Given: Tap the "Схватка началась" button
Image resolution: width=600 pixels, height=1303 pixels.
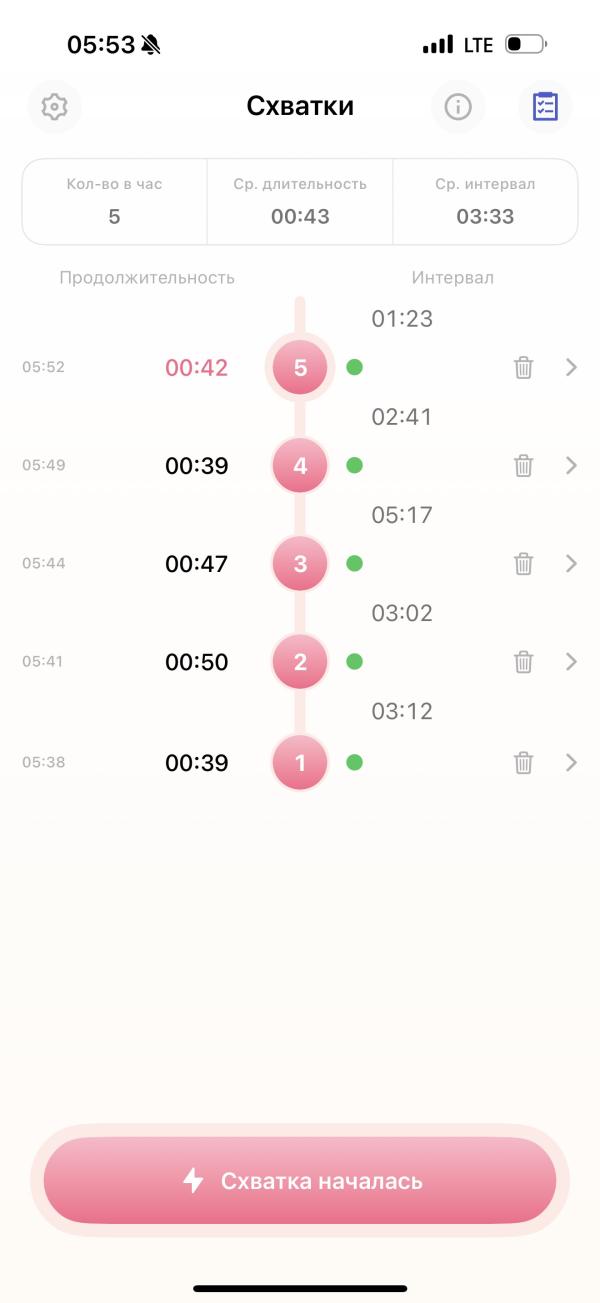Looking at the screenshot, I should click(x=300, y=1181).
